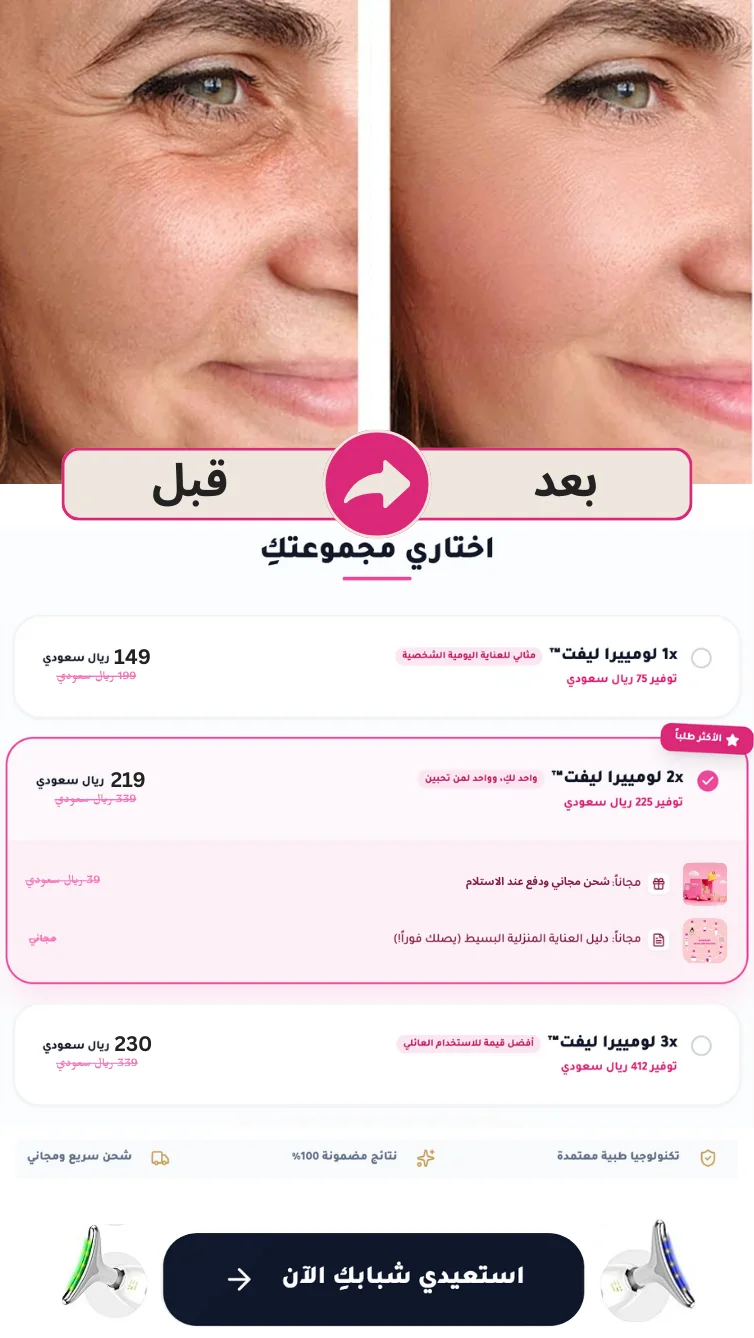This screenshot has height=1338, width=754.
Task: Tap the استعيدي شبابكِ الآن button
Action: 373,1279
